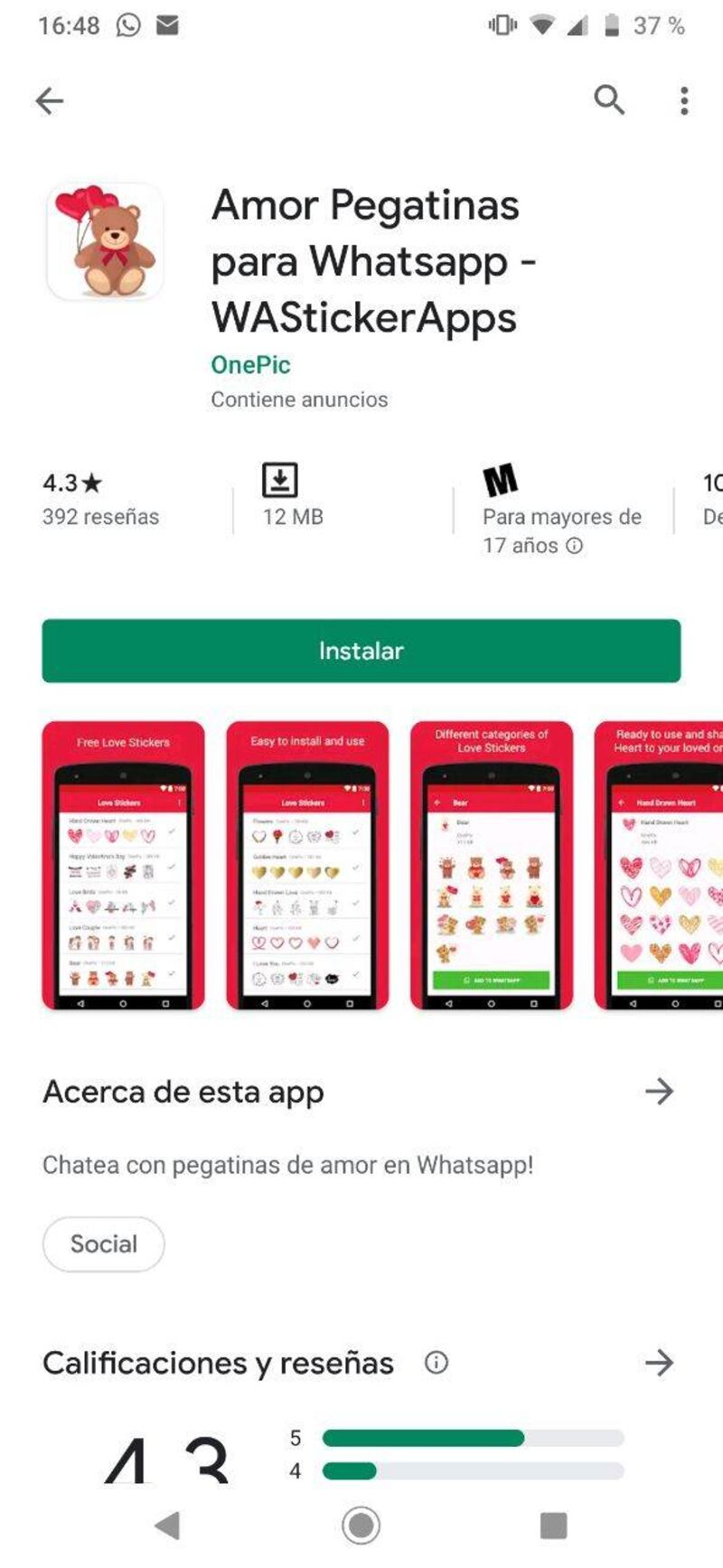Show age rating info icon
723x1568 pixels.
[575, 546]
